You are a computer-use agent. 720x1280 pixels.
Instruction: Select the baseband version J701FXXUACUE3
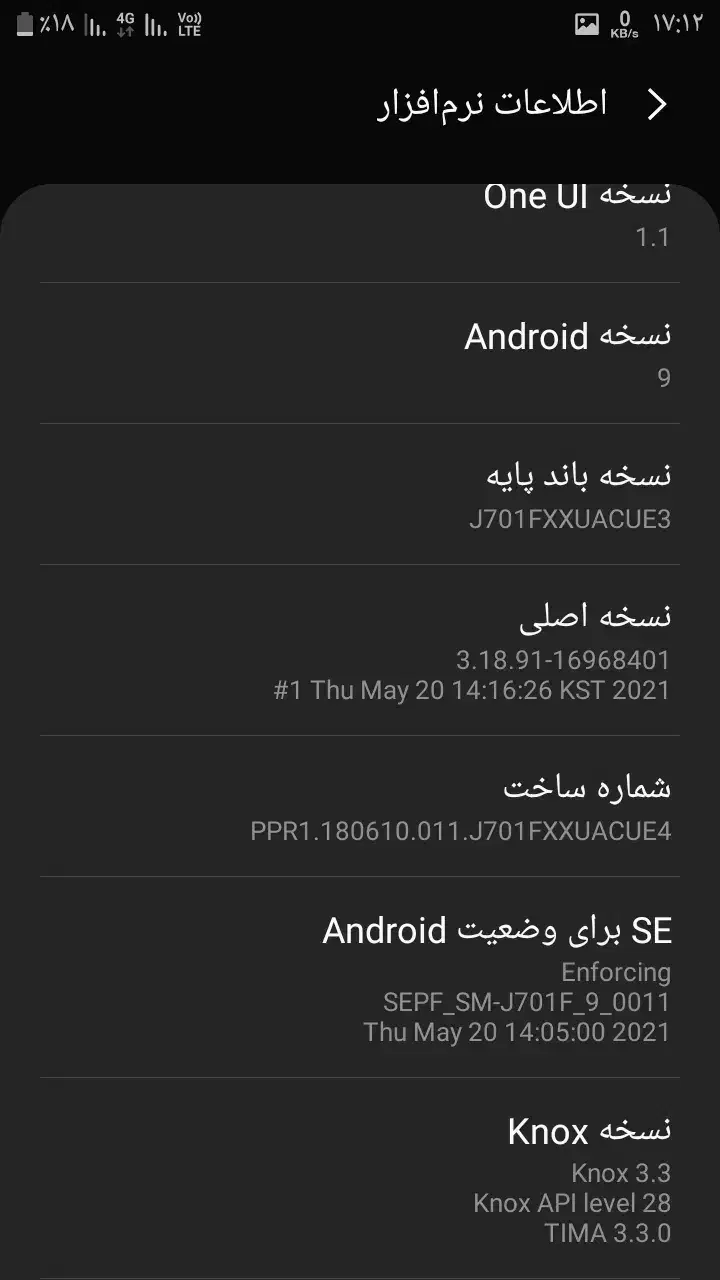(360, 495)
